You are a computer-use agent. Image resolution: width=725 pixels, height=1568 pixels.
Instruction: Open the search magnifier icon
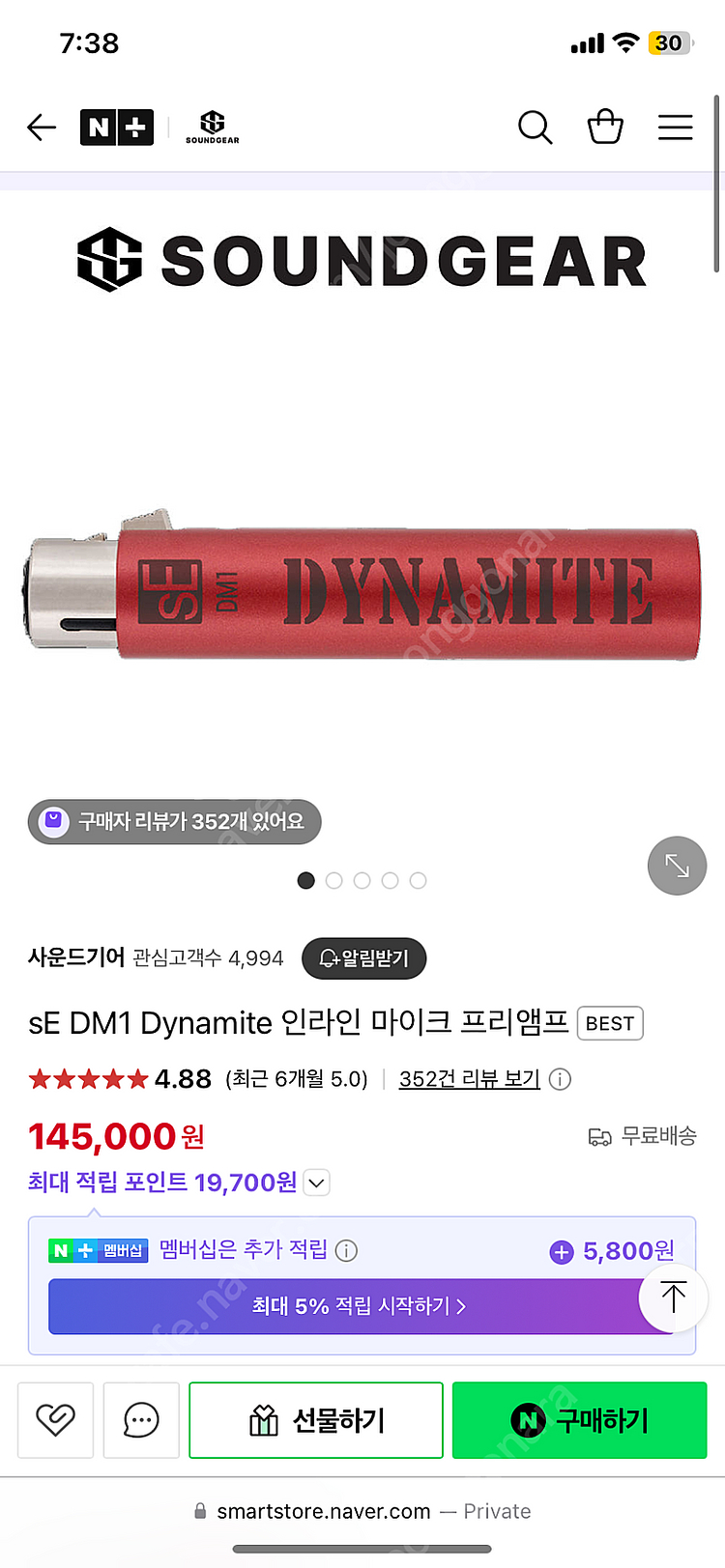535,128
